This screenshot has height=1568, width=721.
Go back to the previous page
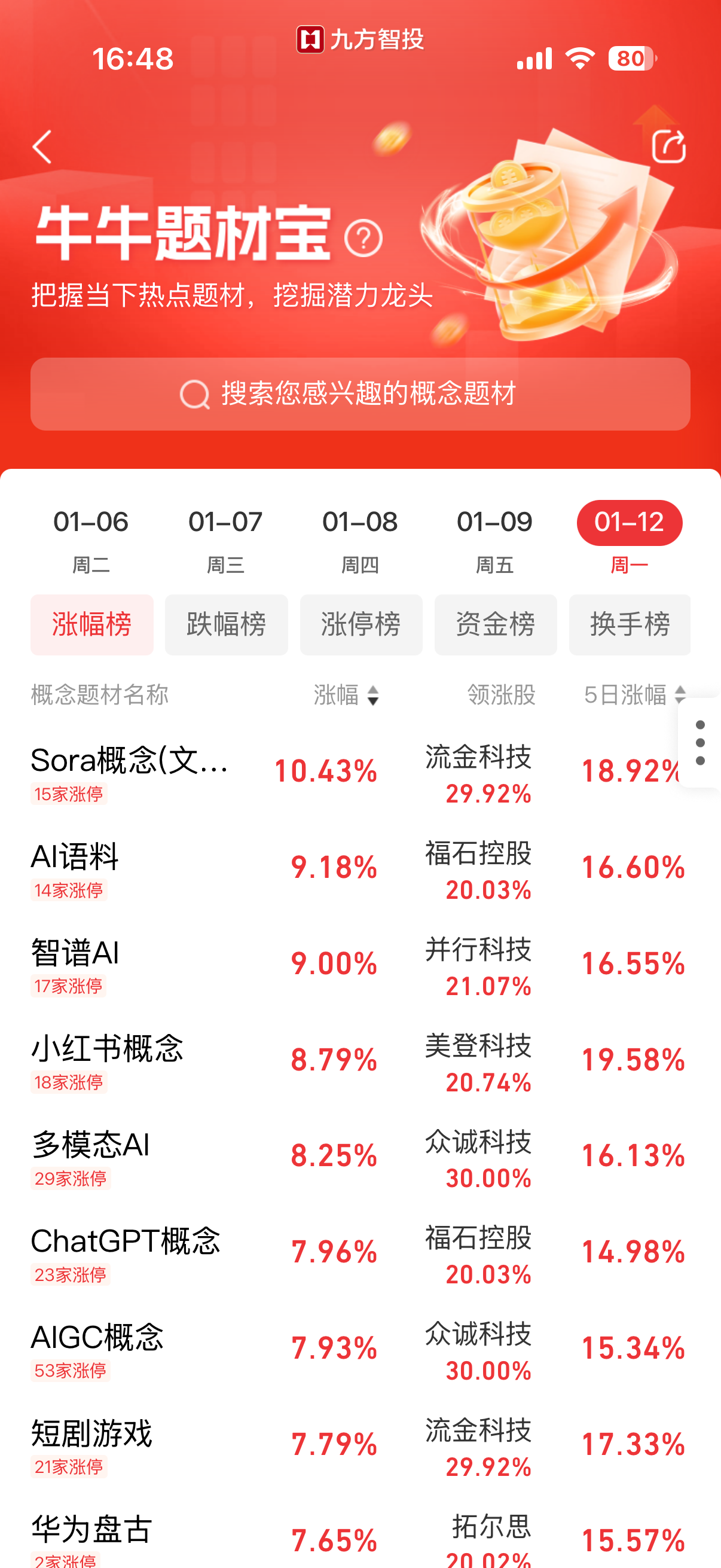[42, 147]
